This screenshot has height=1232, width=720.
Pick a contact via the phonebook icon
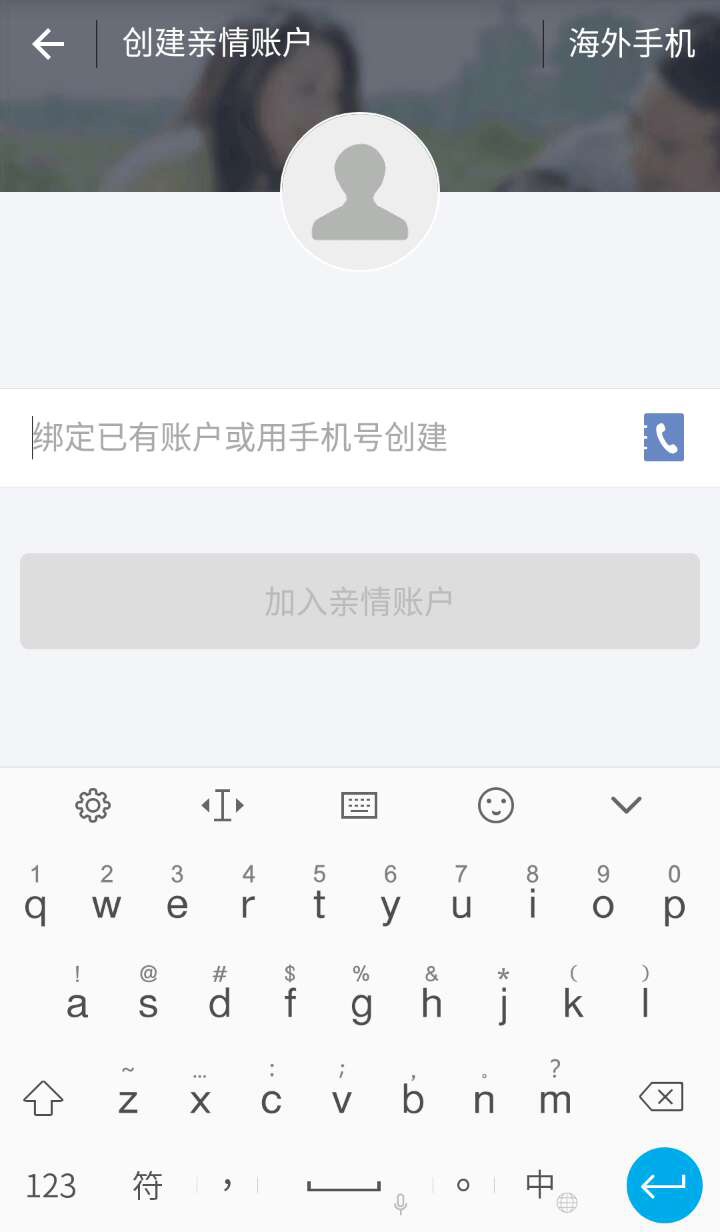coord(663,437)
